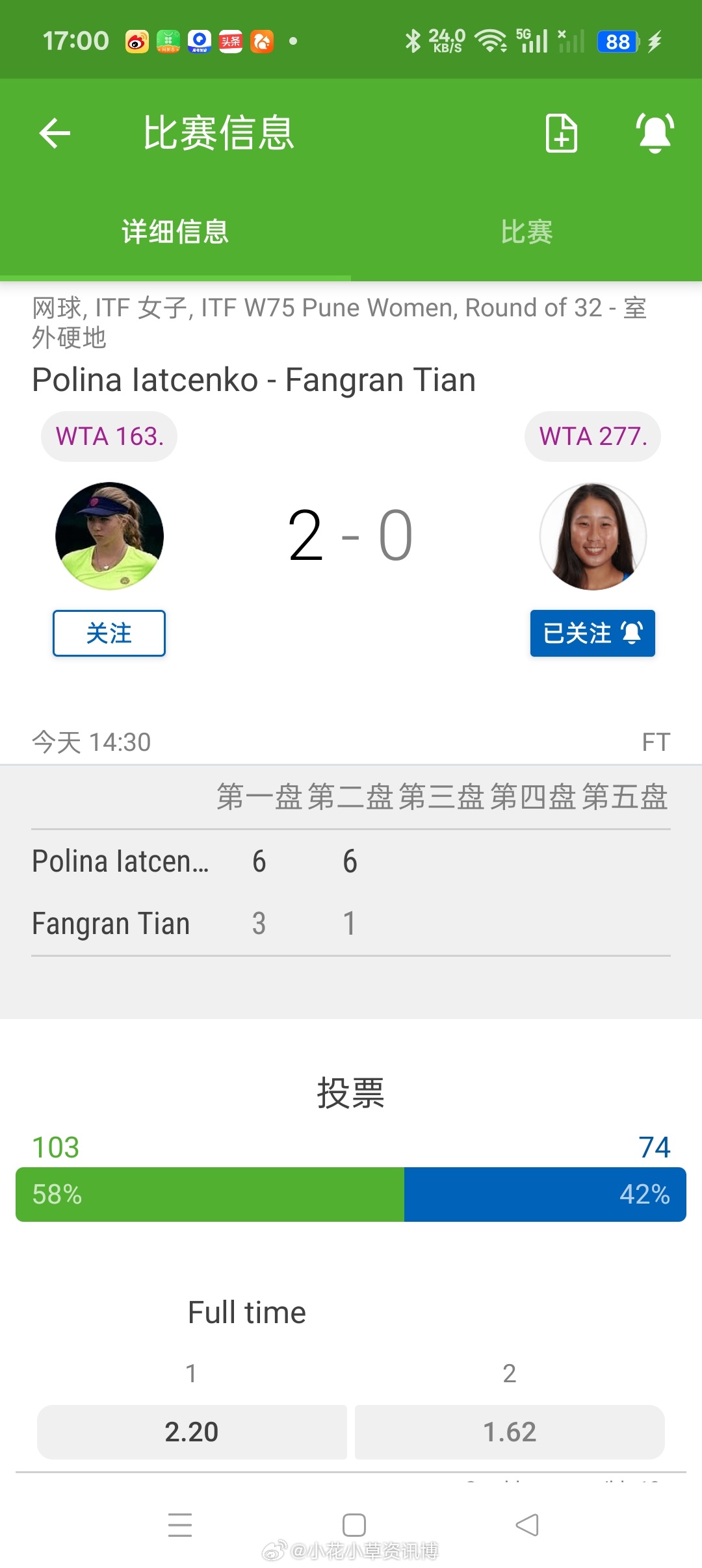This screenshot has width=702, height=1568.
Task: Tap the FT status indicator
Action: [656, 741]
